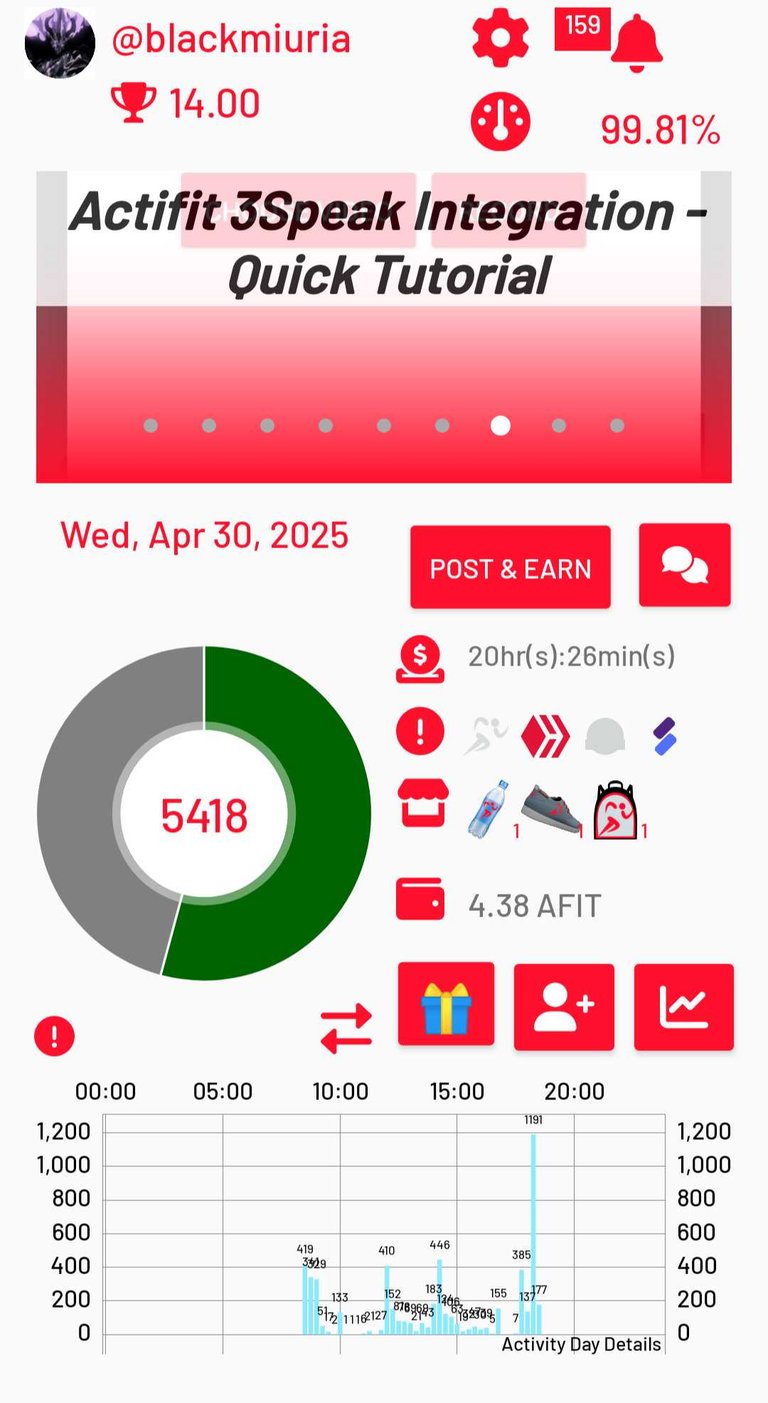Open the settings gear icon

pyautogui.click(x=500, y=38)
